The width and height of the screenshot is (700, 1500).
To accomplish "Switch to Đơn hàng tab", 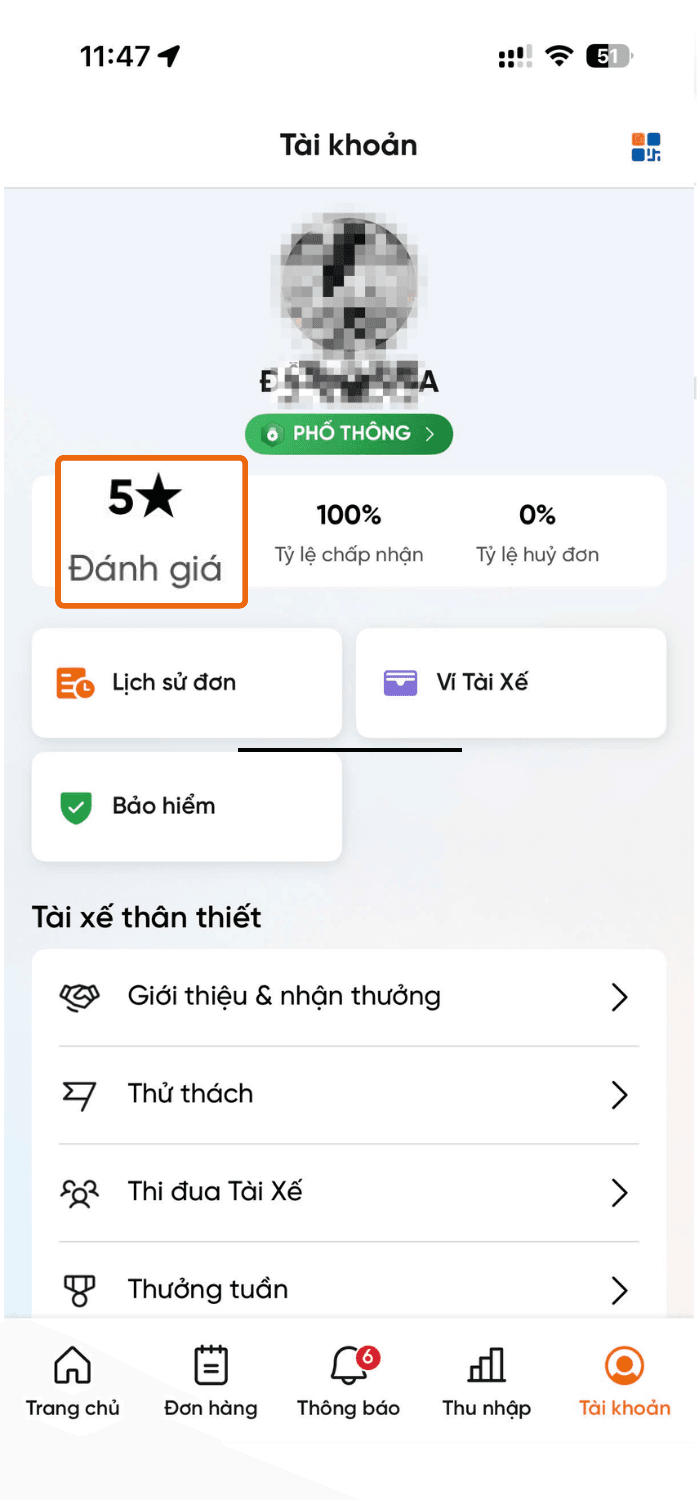I will tap(210, 1382).
